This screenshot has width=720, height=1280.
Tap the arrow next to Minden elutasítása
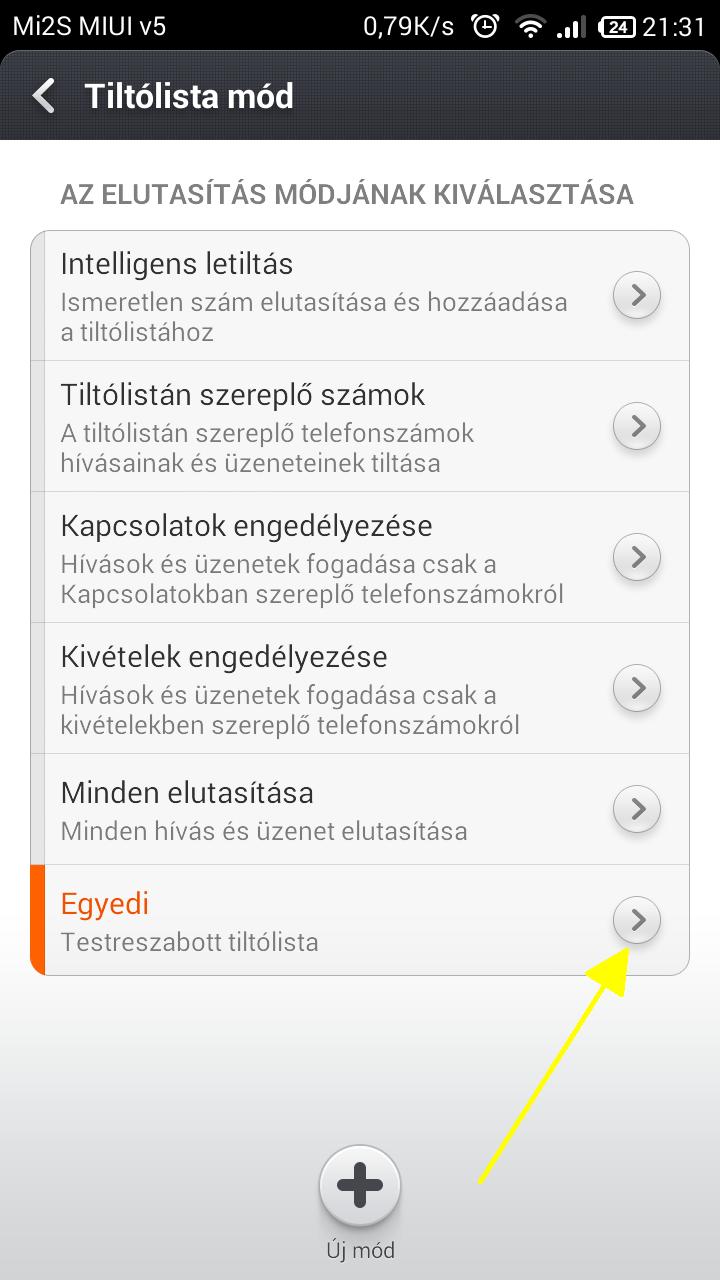coord(637,809)
